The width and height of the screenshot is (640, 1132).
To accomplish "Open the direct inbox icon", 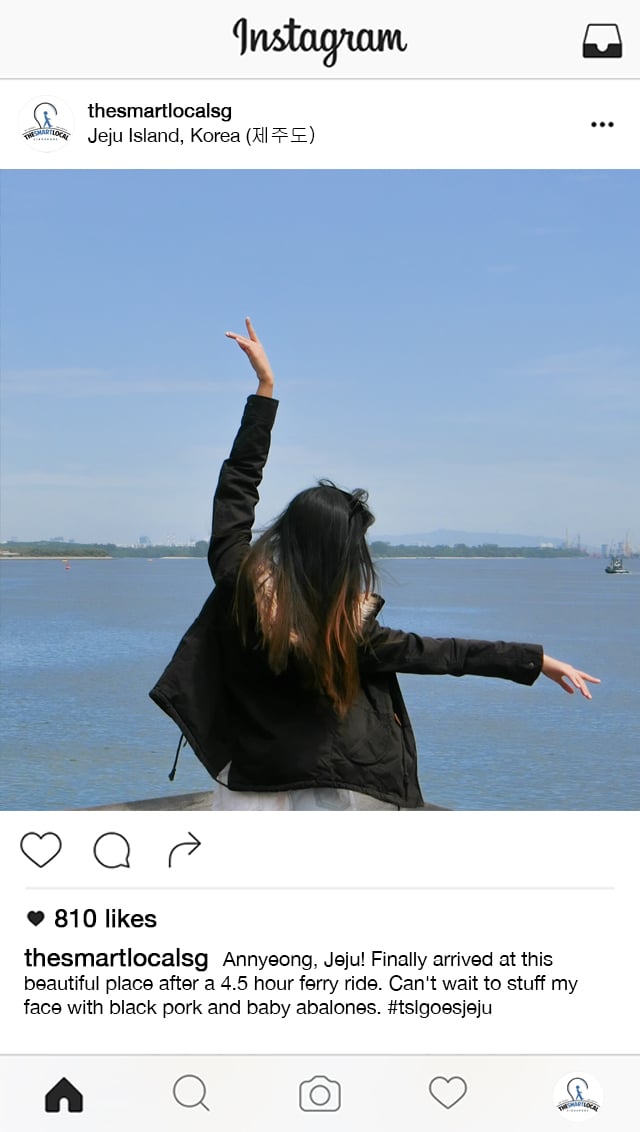I will [602, 40].
